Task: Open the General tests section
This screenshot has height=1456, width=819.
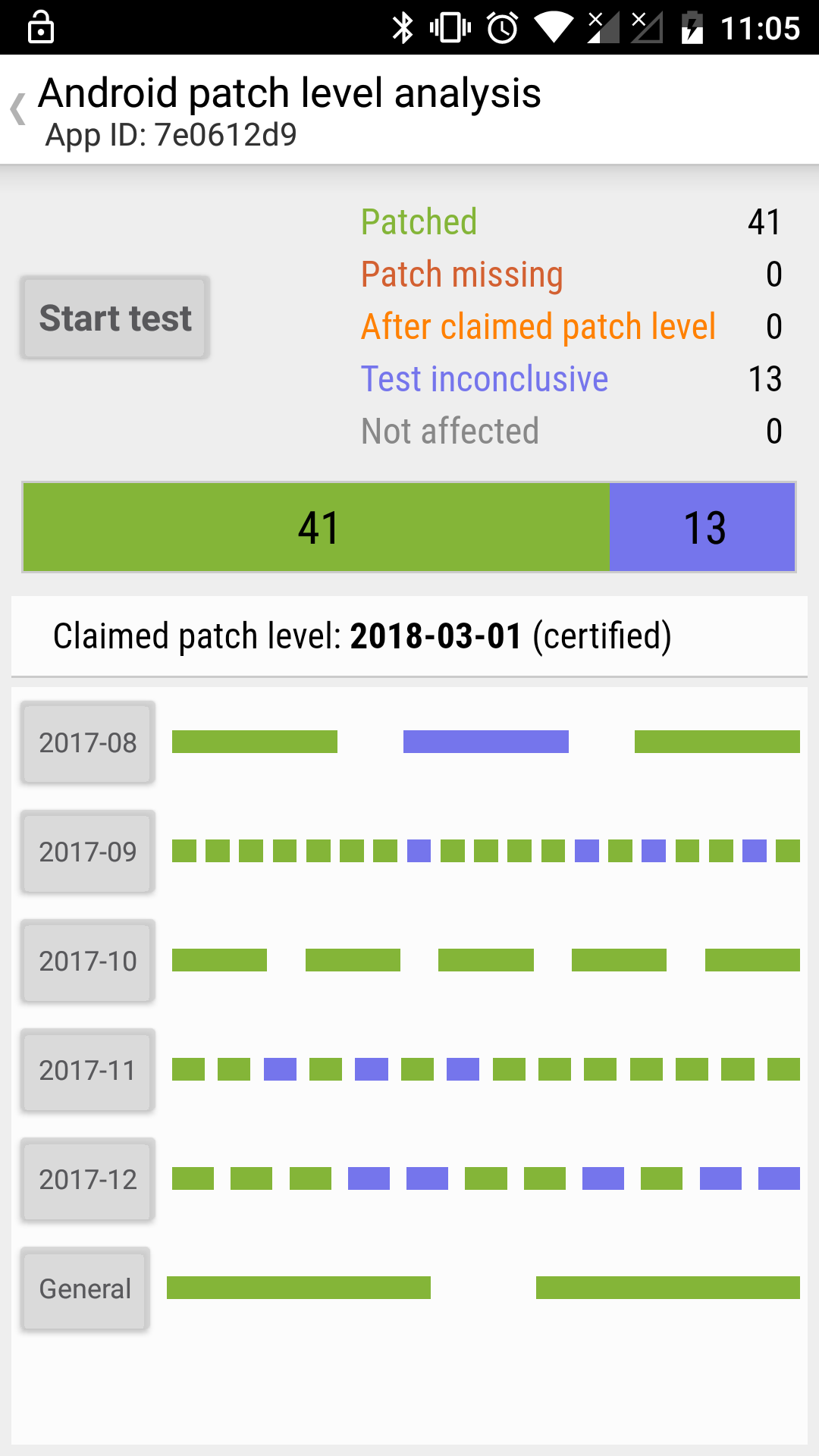Action: [85, 1288]
